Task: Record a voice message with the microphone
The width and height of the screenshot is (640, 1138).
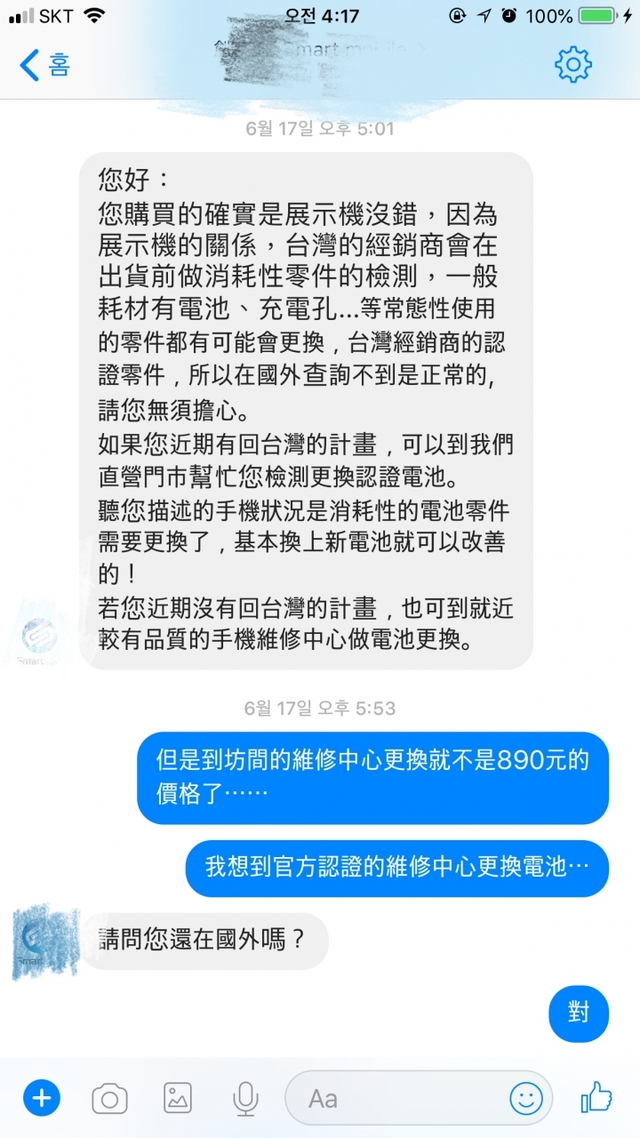Action: point(244,1099)
